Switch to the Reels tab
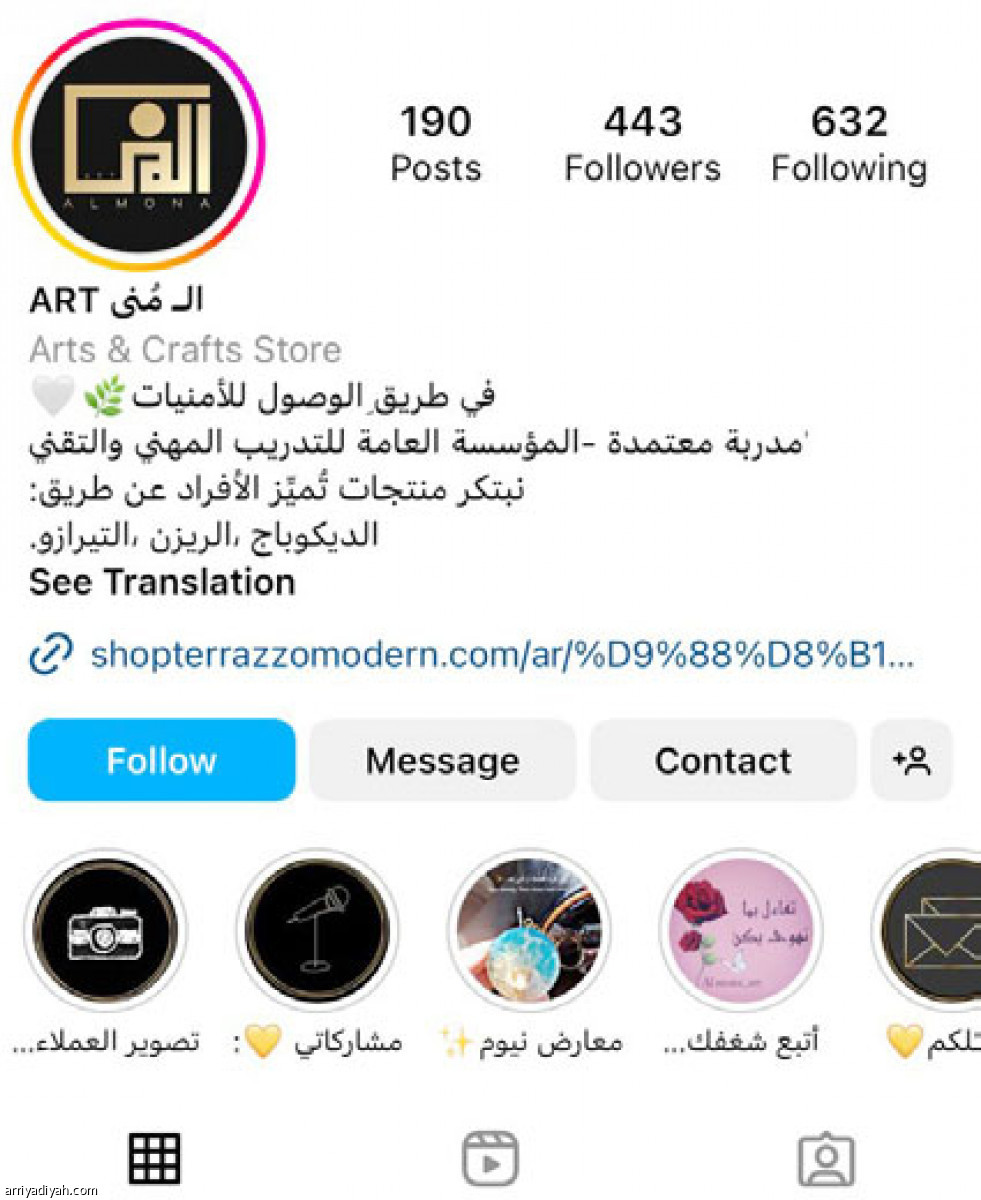Image resolution: width=981 pixels, height=1200 pixels. 490,1160
